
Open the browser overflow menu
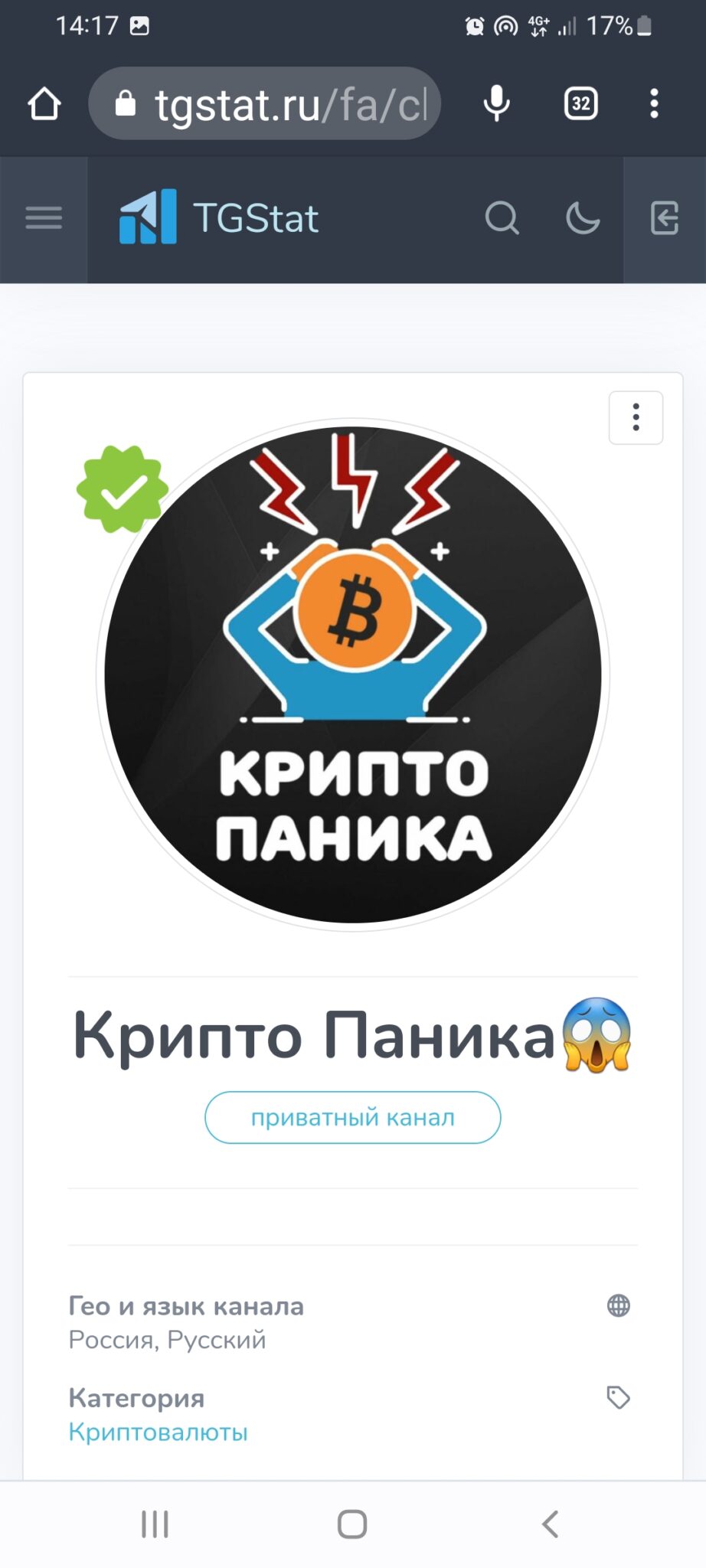654,103
